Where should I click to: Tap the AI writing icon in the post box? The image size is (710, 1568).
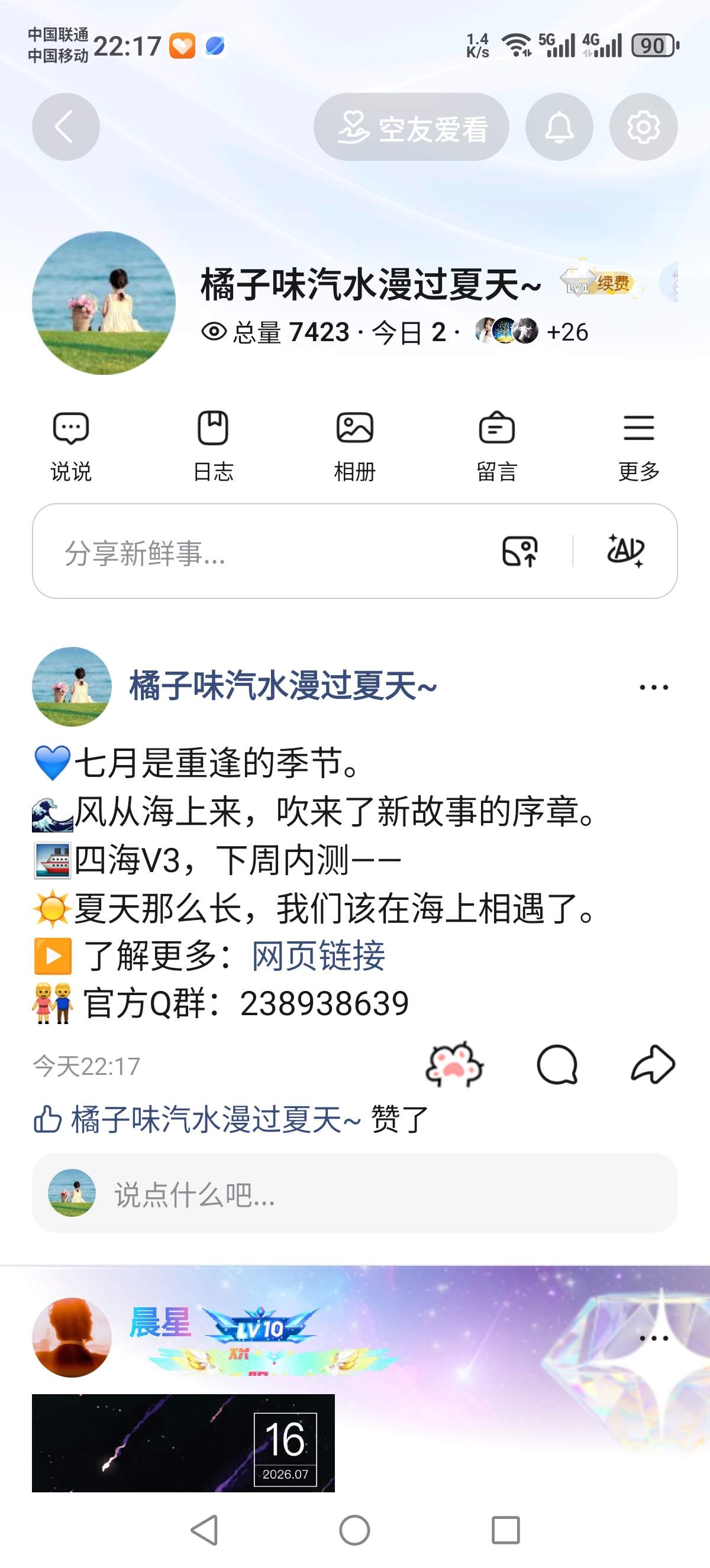(x=625, y=551)
